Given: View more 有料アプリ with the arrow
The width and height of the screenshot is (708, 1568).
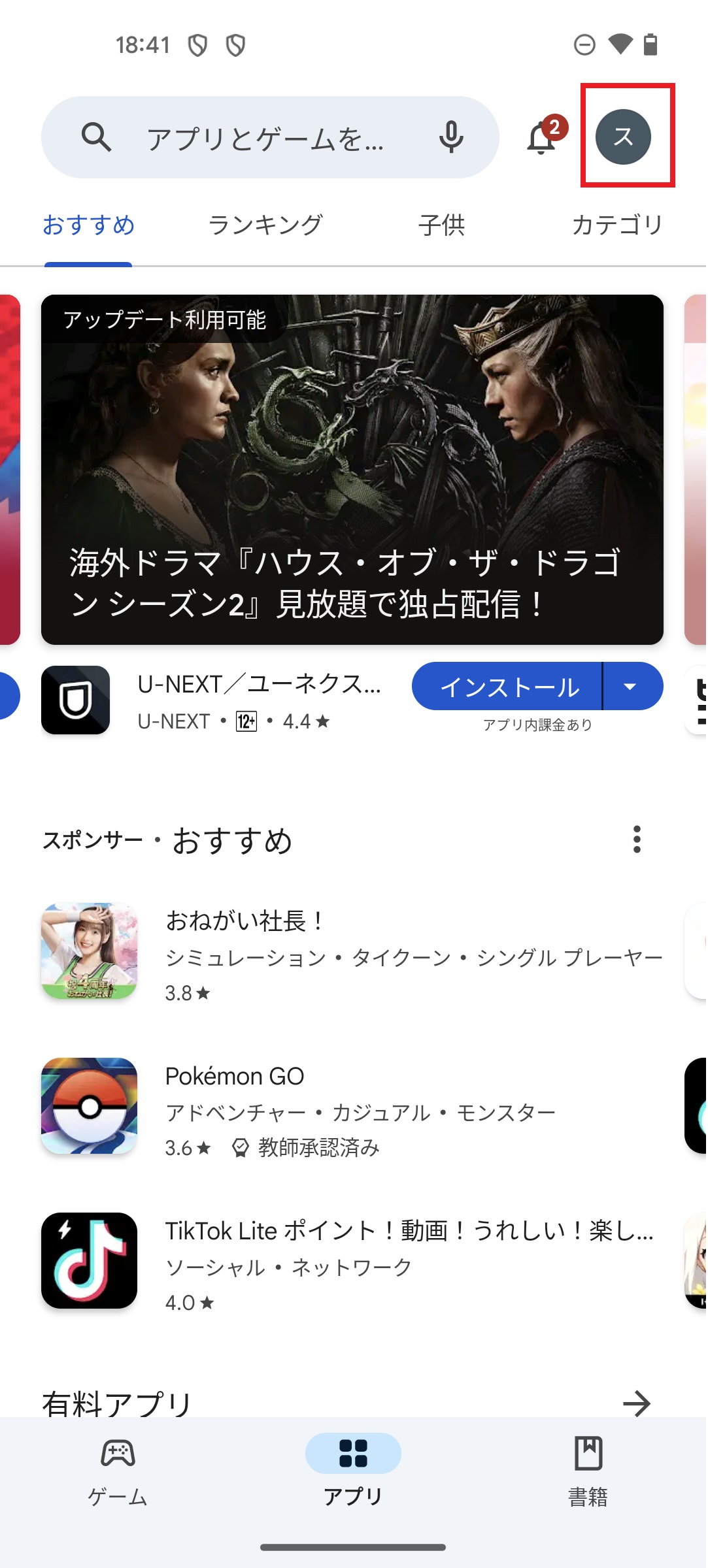Looking at the screenshot, I should [x=637, y=1403].
